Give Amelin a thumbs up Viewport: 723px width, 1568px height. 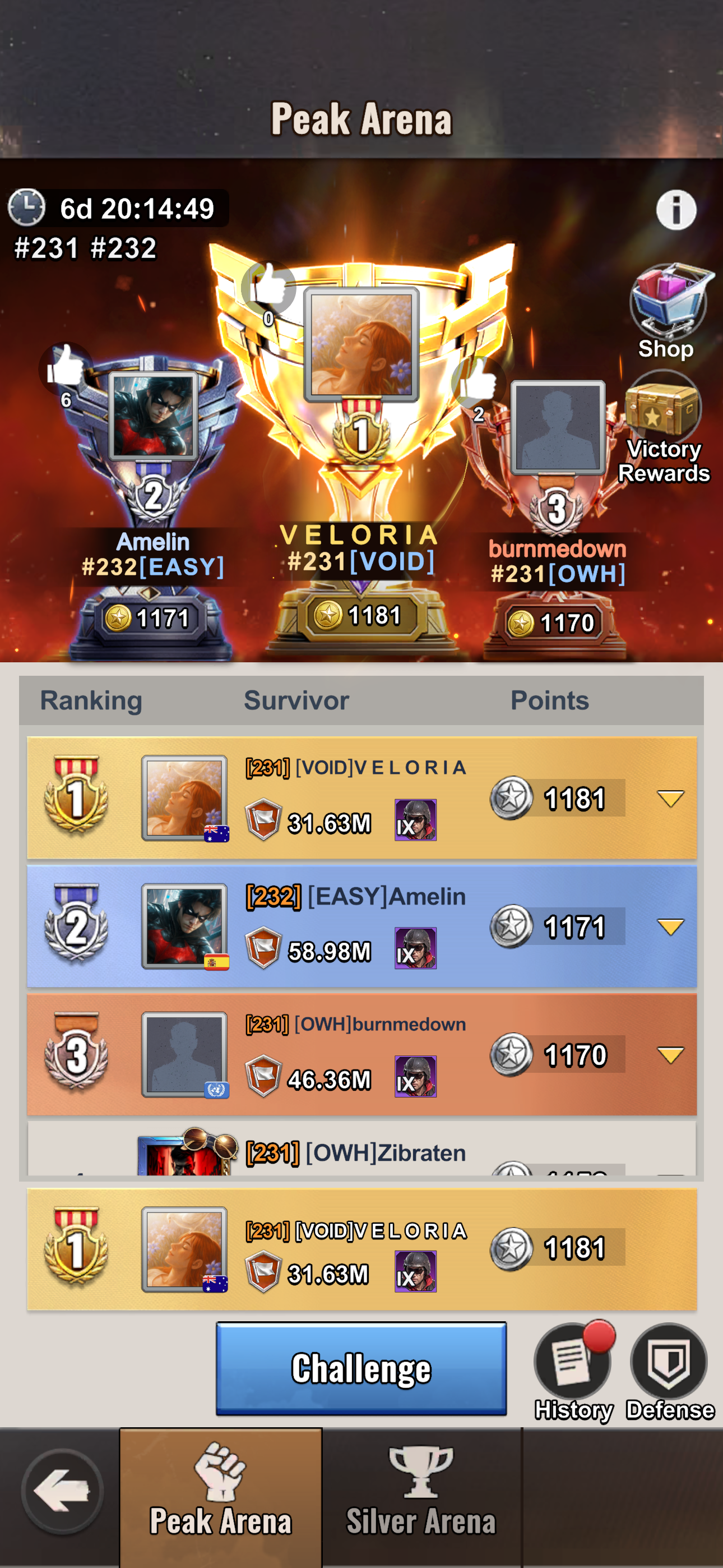[65, 368]
